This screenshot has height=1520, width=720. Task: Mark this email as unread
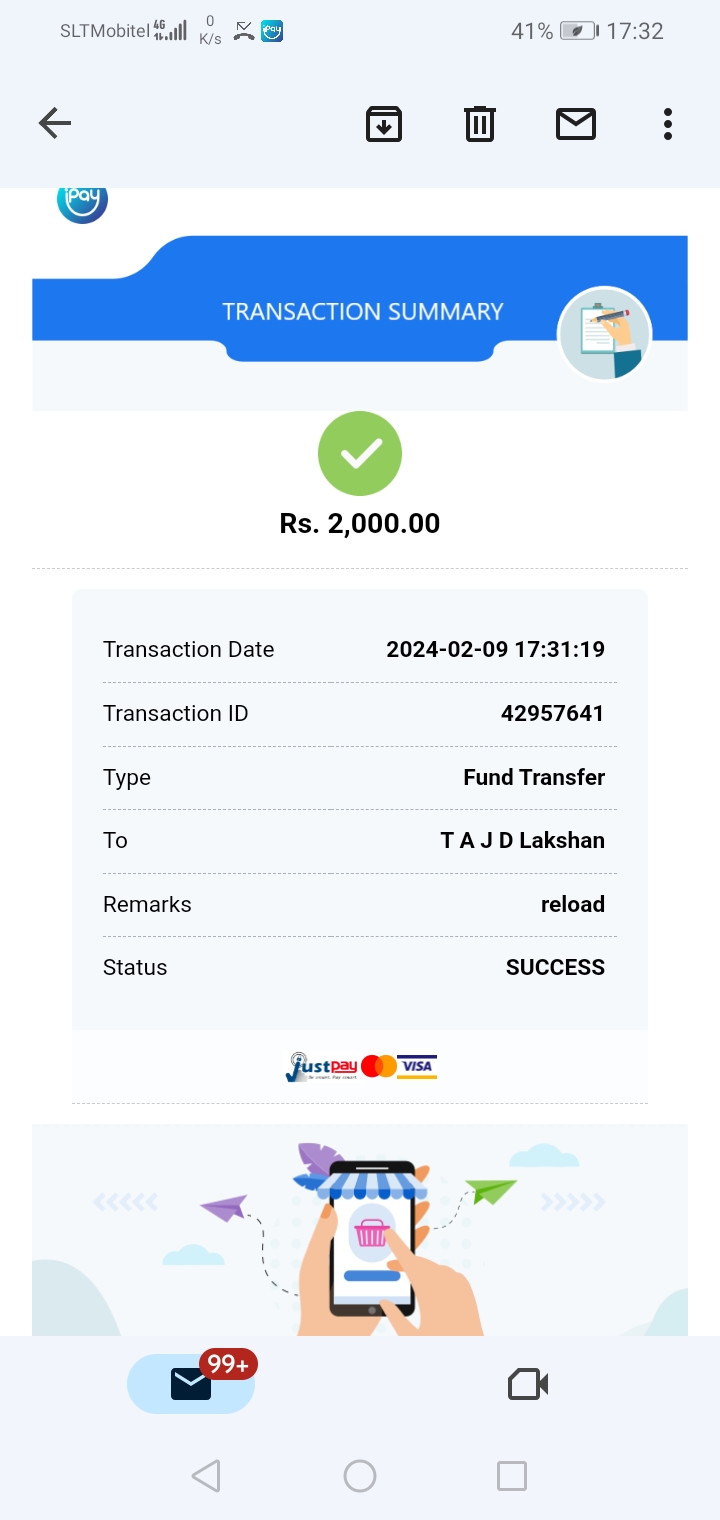pyautogui.click(x=576, y=124)
